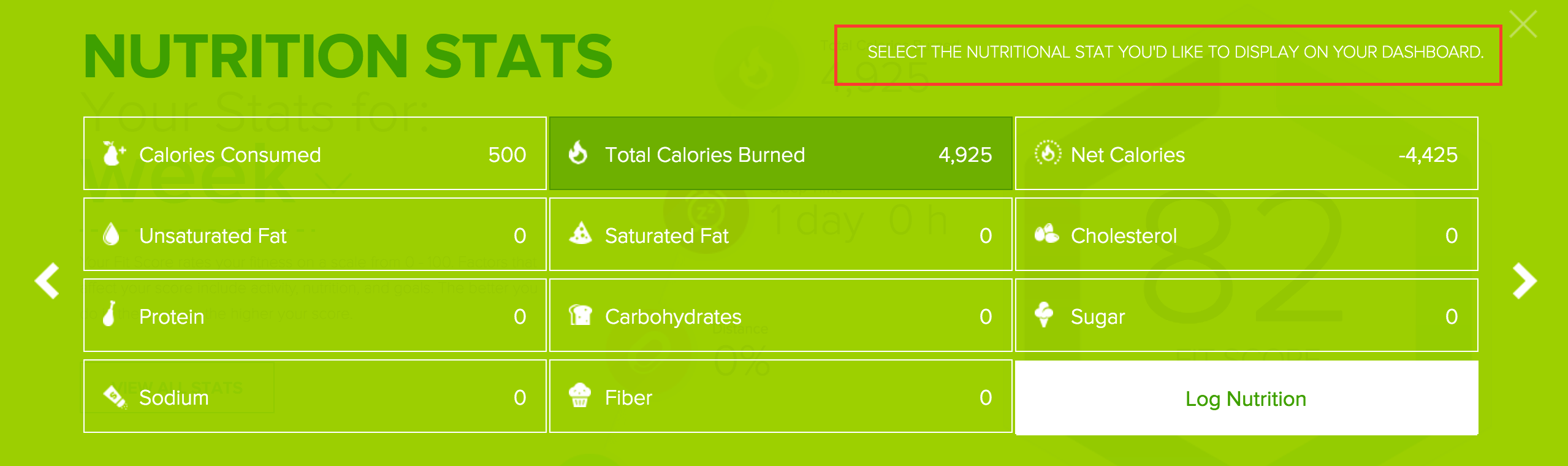The height and width of the screenshot is (466, 1568).
Task: Go to the next stats panel
Action: click(x=1524, y=281)
